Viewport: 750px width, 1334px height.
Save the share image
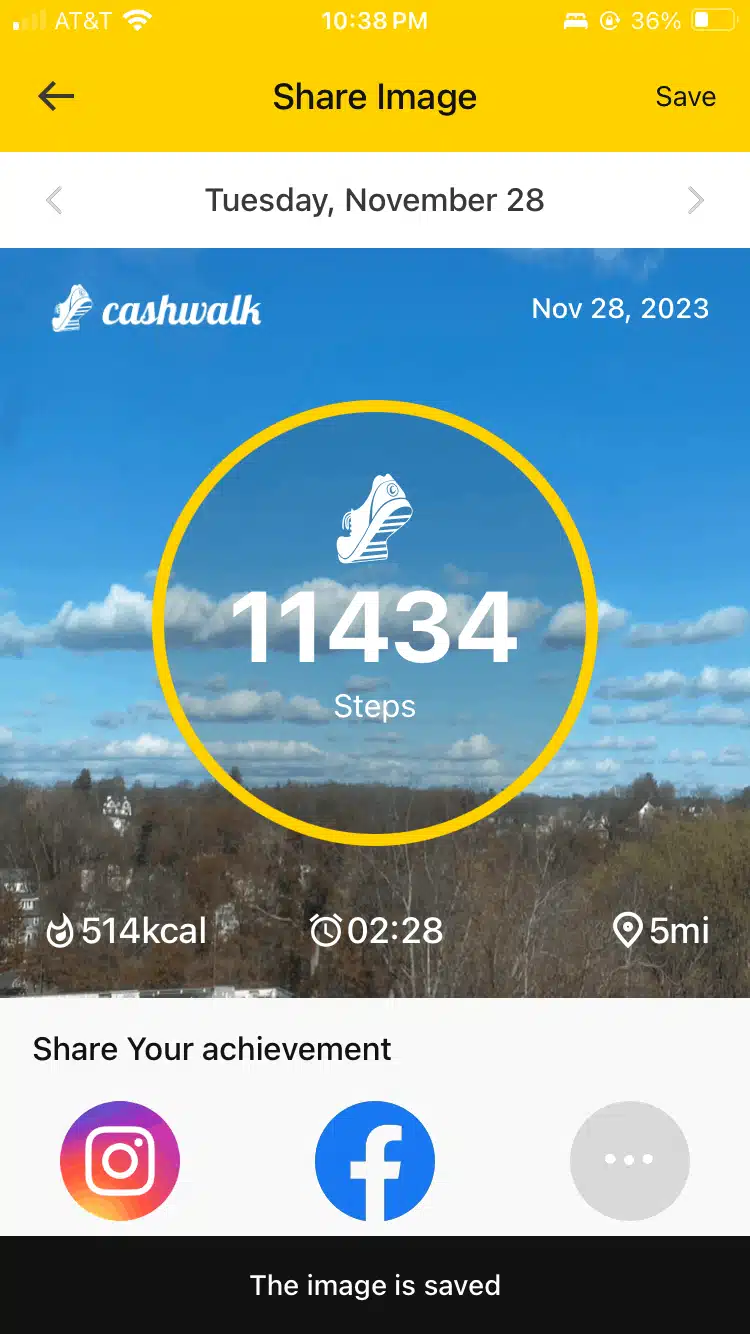tap(685, 97)
